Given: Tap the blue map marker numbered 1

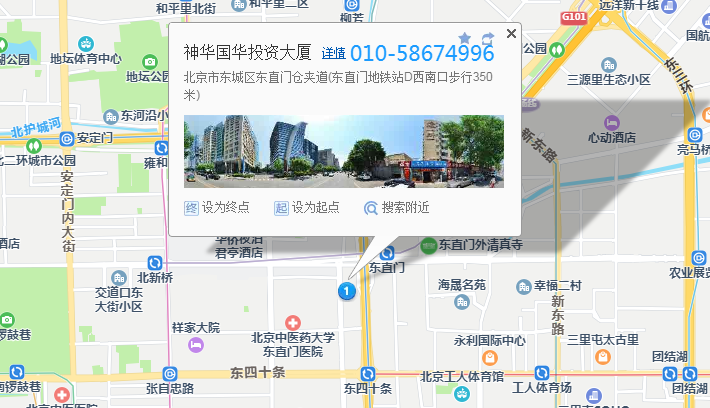Looking at the screenshot, I should click(x=346, y=291).
